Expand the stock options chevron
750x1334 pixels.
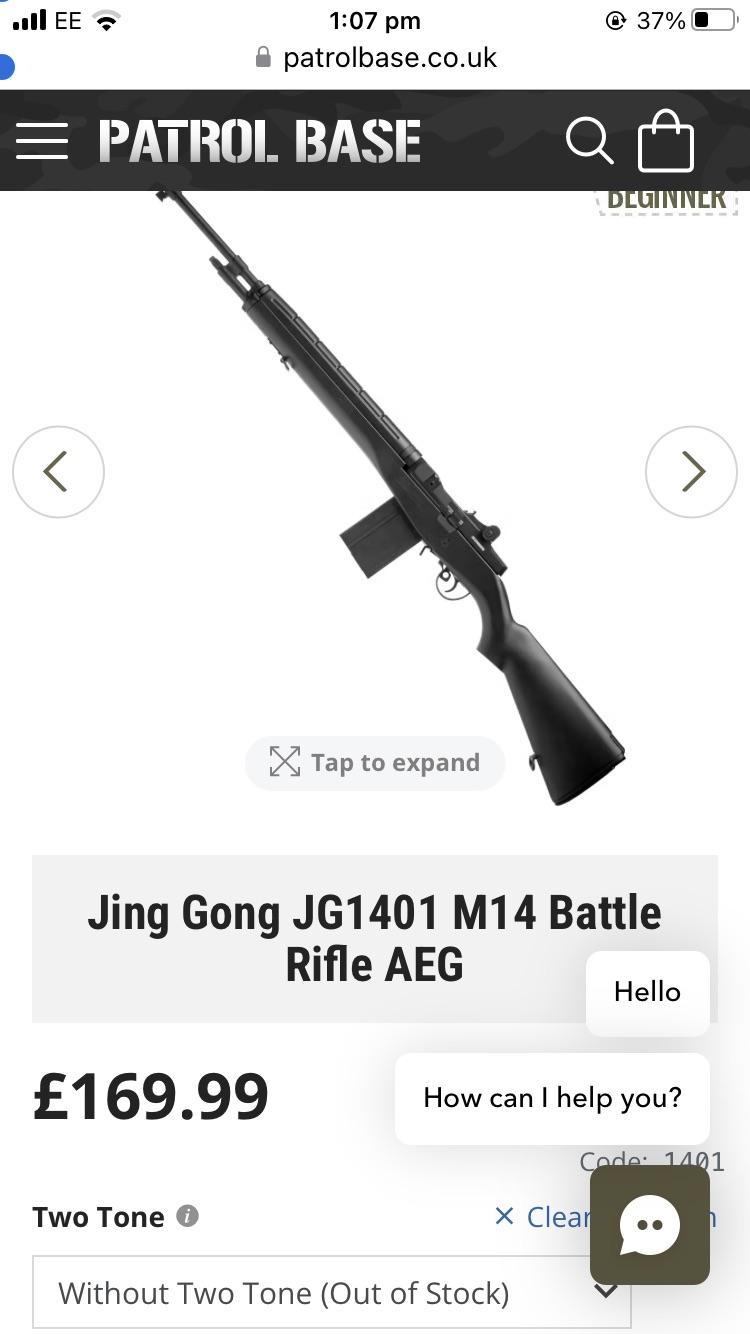[x=605, y=1292]
